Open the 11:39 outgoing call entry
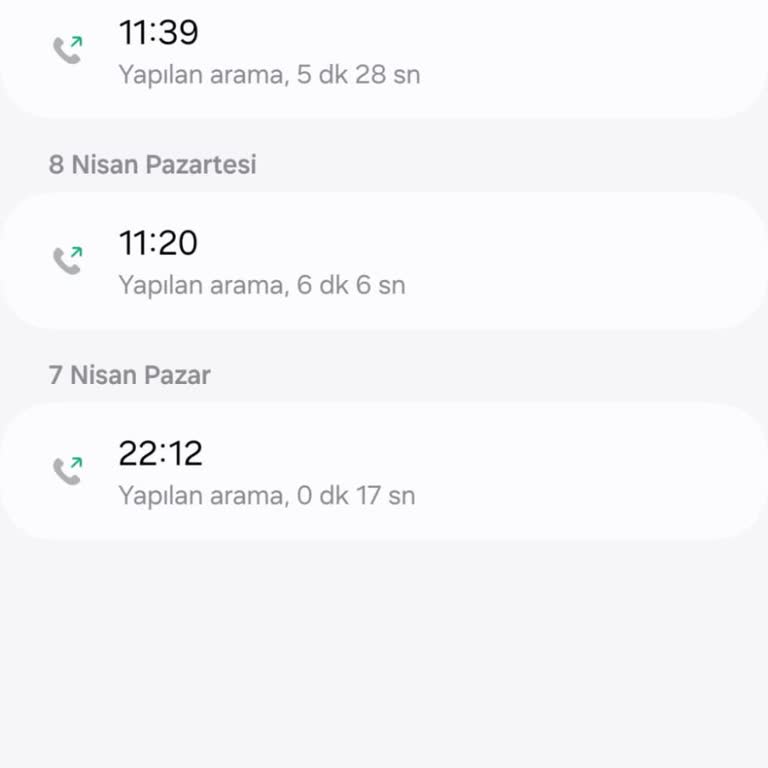The width and height of the screenshot is (768, 768). click(x=384, y=52)
